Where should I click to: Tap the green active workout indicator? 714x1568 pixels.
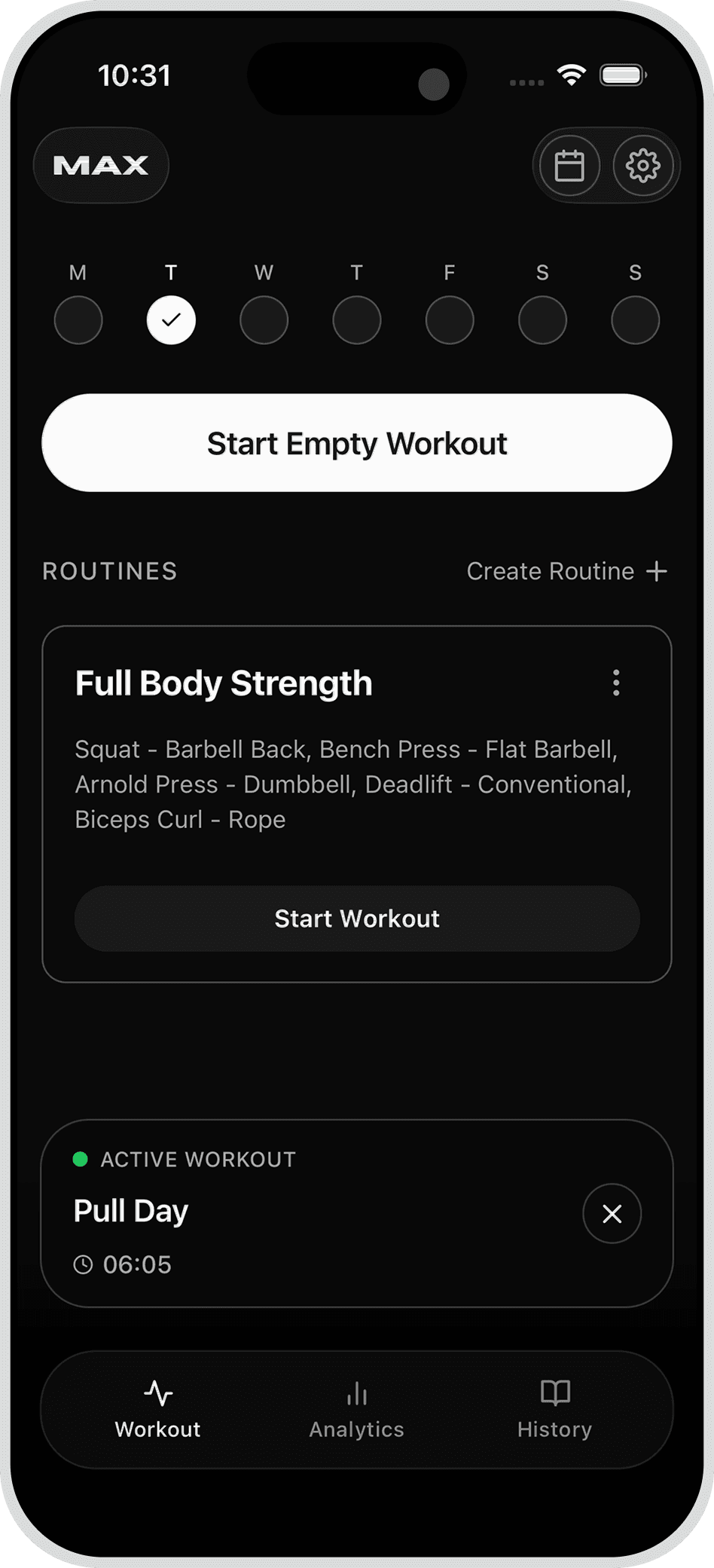click(81, 1160)
